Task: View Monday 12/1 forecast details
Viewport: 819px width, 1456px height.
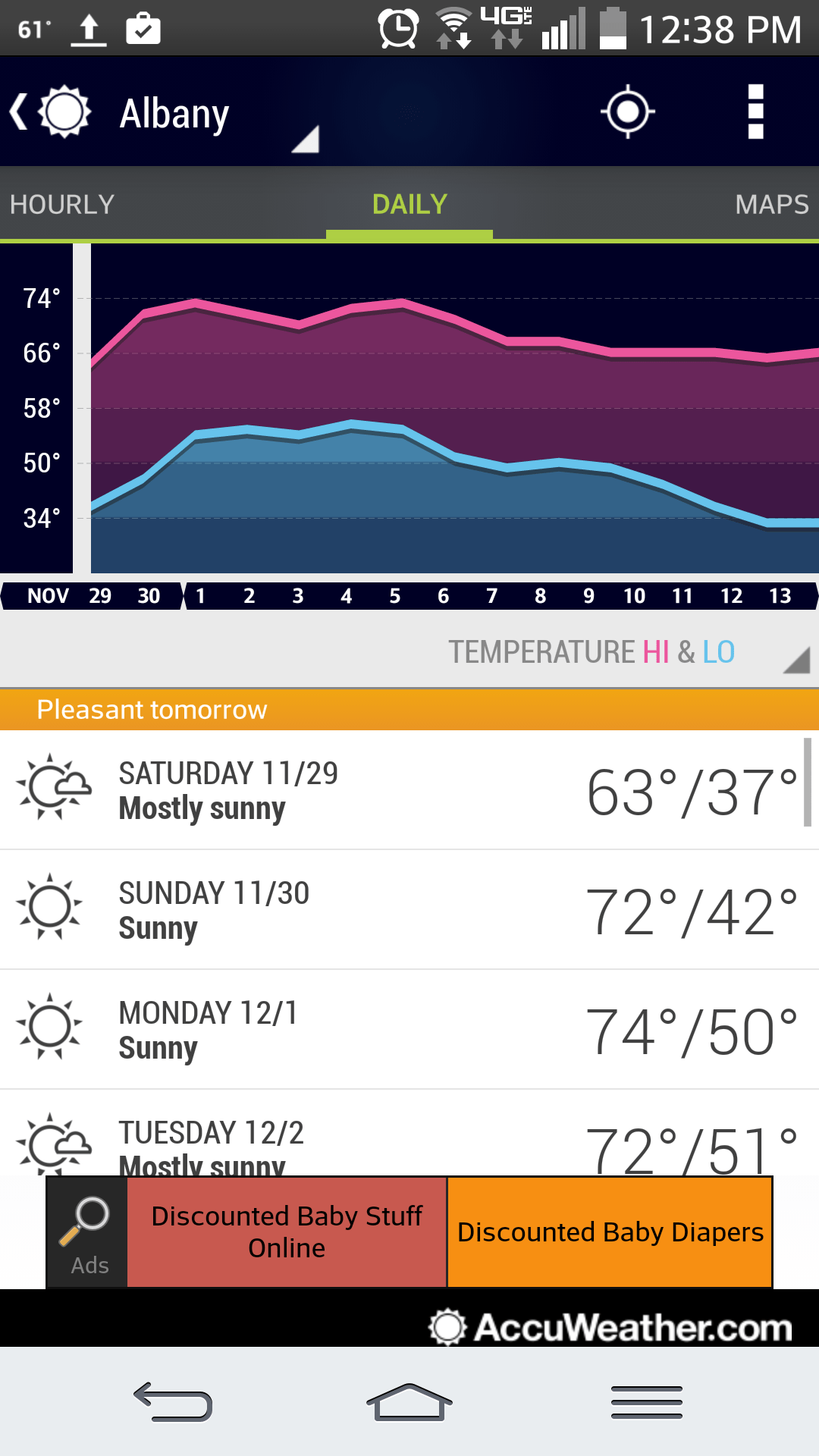Action: click(x=409, y=1030)
